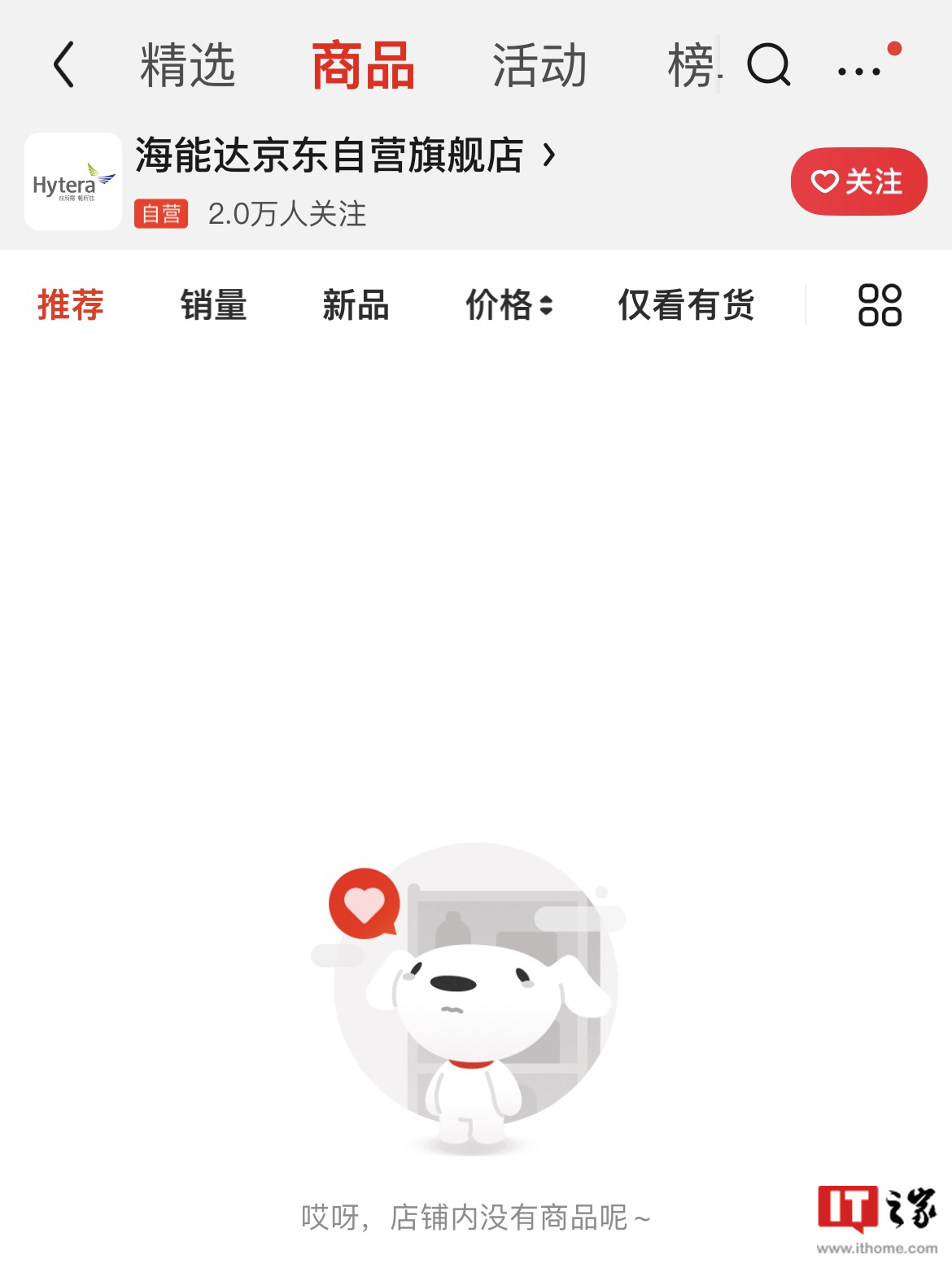Viewport: 952px width, 1268px height.
Task: Enable the 仅看有货 in-stock filter
Action: (688, 305)
